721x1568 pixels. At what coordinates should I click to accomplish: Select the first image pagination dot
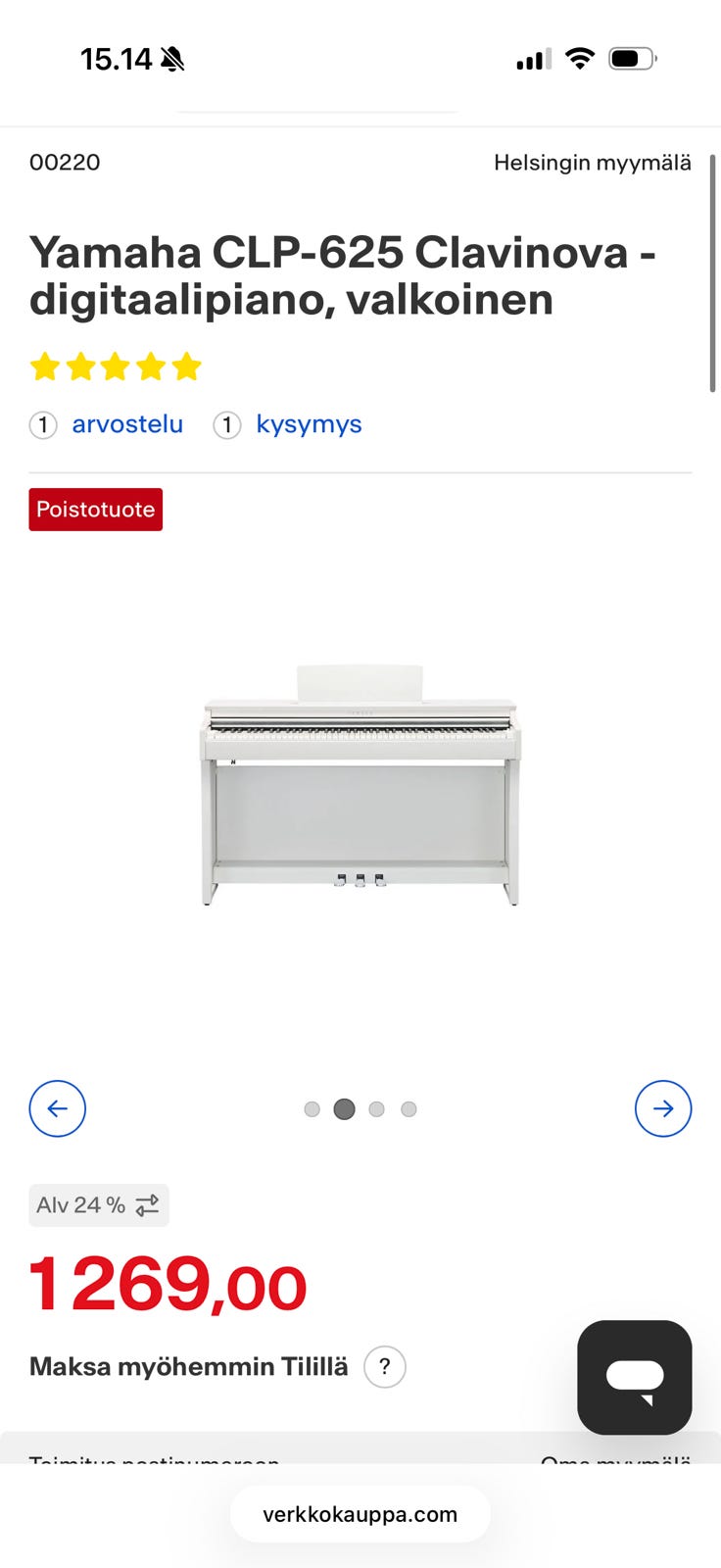pyautogui.click(x=312, y=1108)
